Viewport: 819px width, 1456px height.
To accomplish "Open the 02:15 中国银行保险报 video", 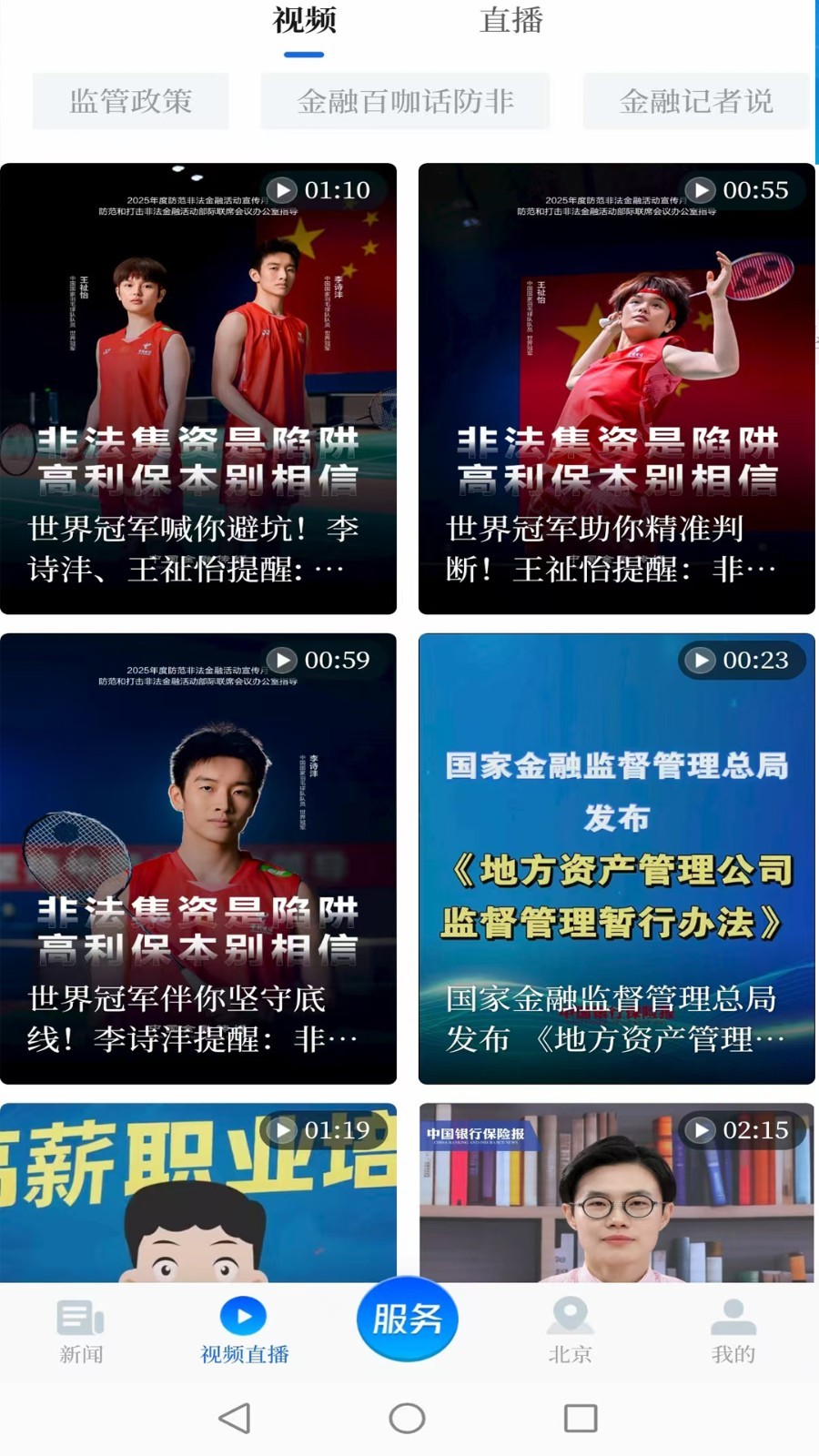I will (x=616, y=1192).
